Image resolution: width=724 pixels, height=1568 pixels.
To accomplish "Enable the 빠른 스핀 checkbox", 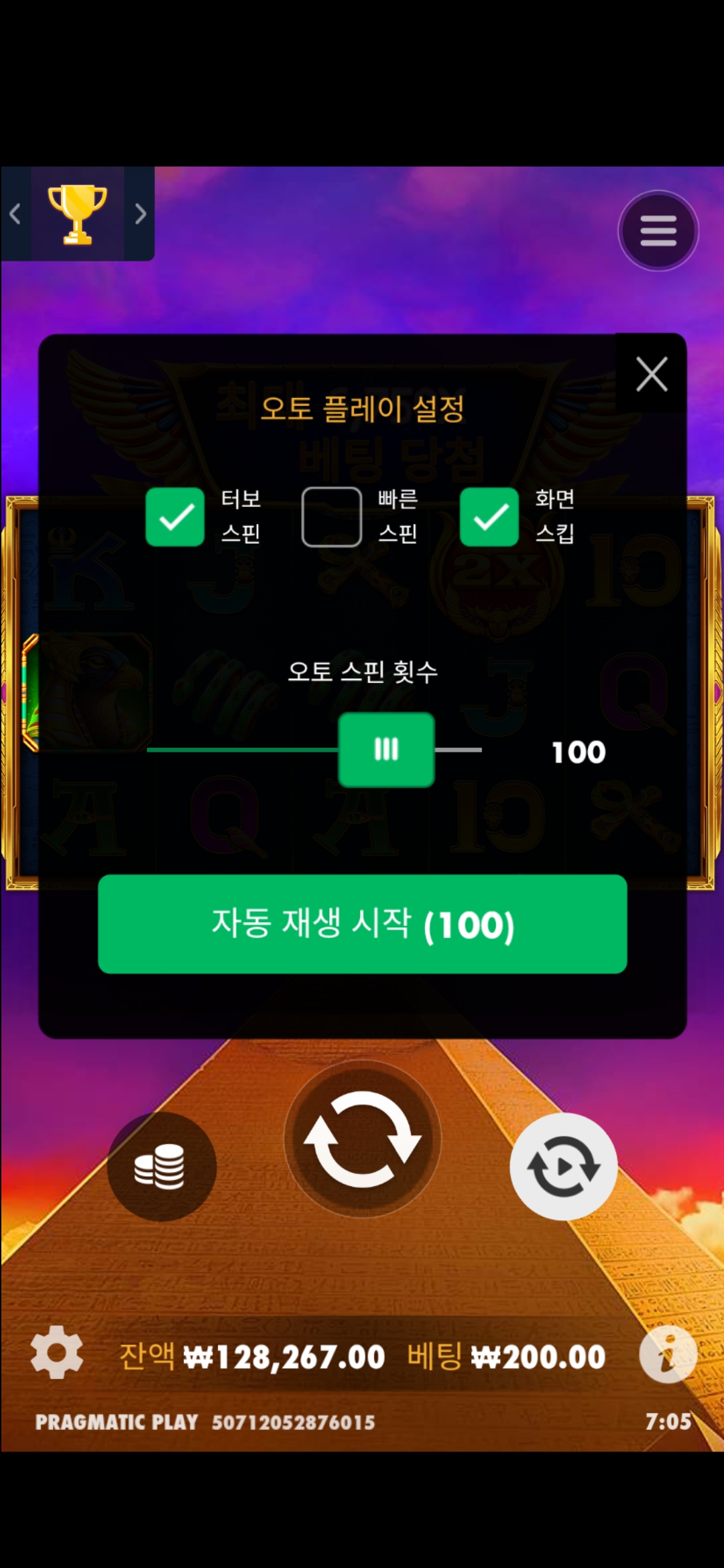I will [x=332, y=517].
